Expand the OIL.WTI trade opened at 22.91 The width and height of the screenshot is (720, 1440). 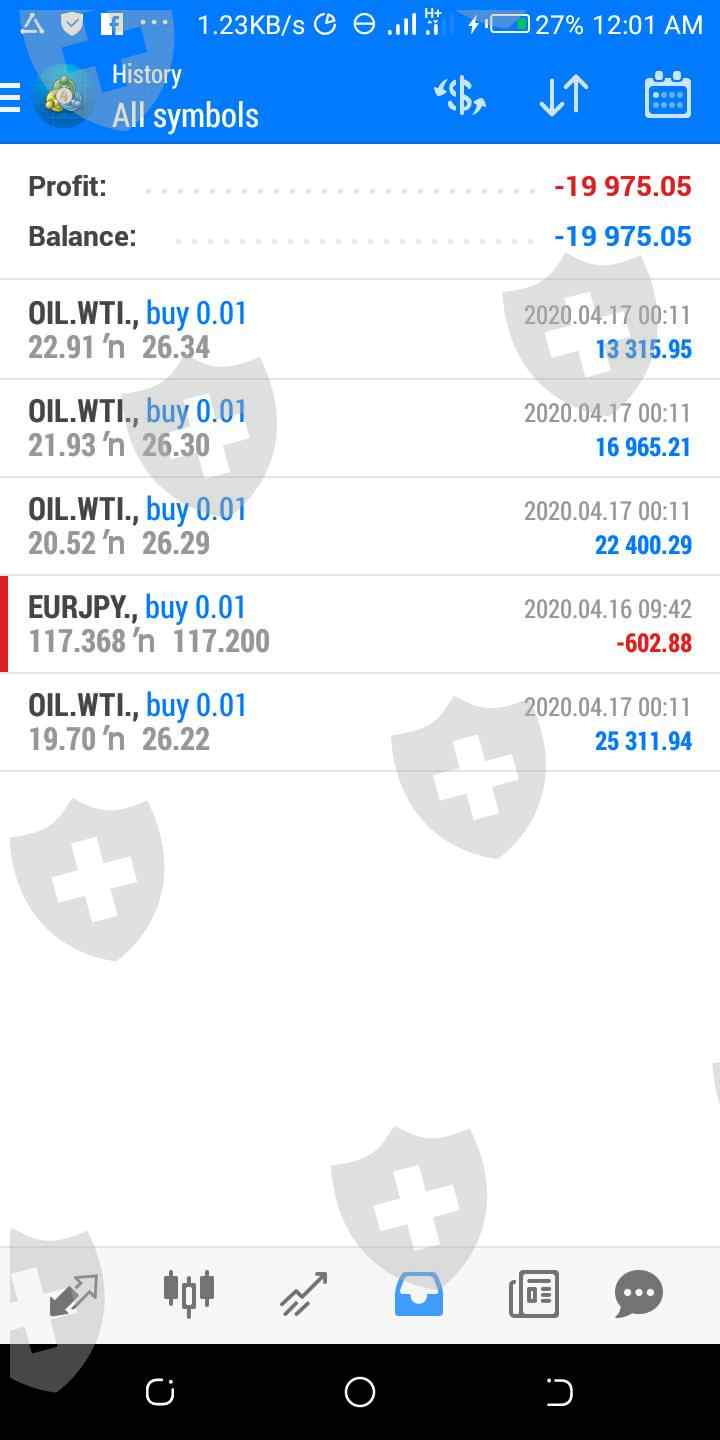click(360, 330)
